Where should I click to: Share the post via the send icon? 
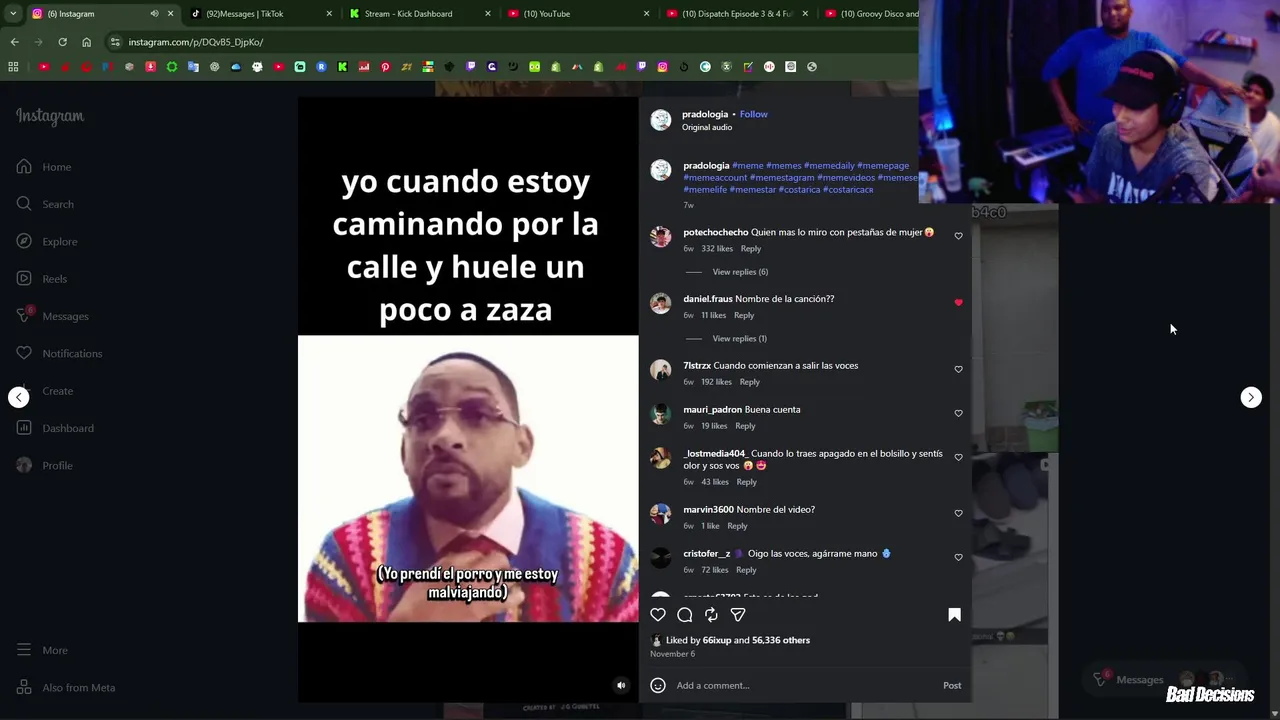click(x=738, y=615)
